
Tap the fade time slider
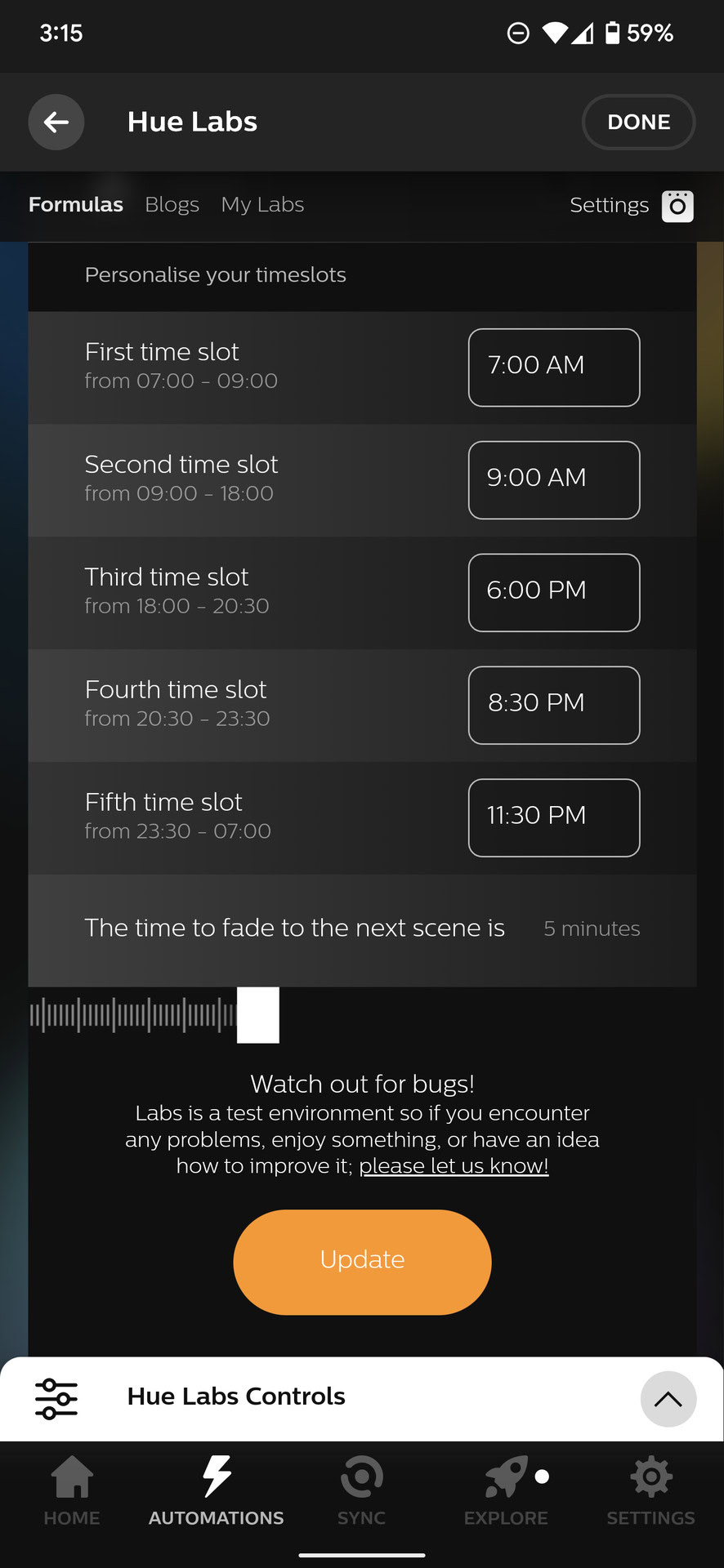tap(258, 1015)
